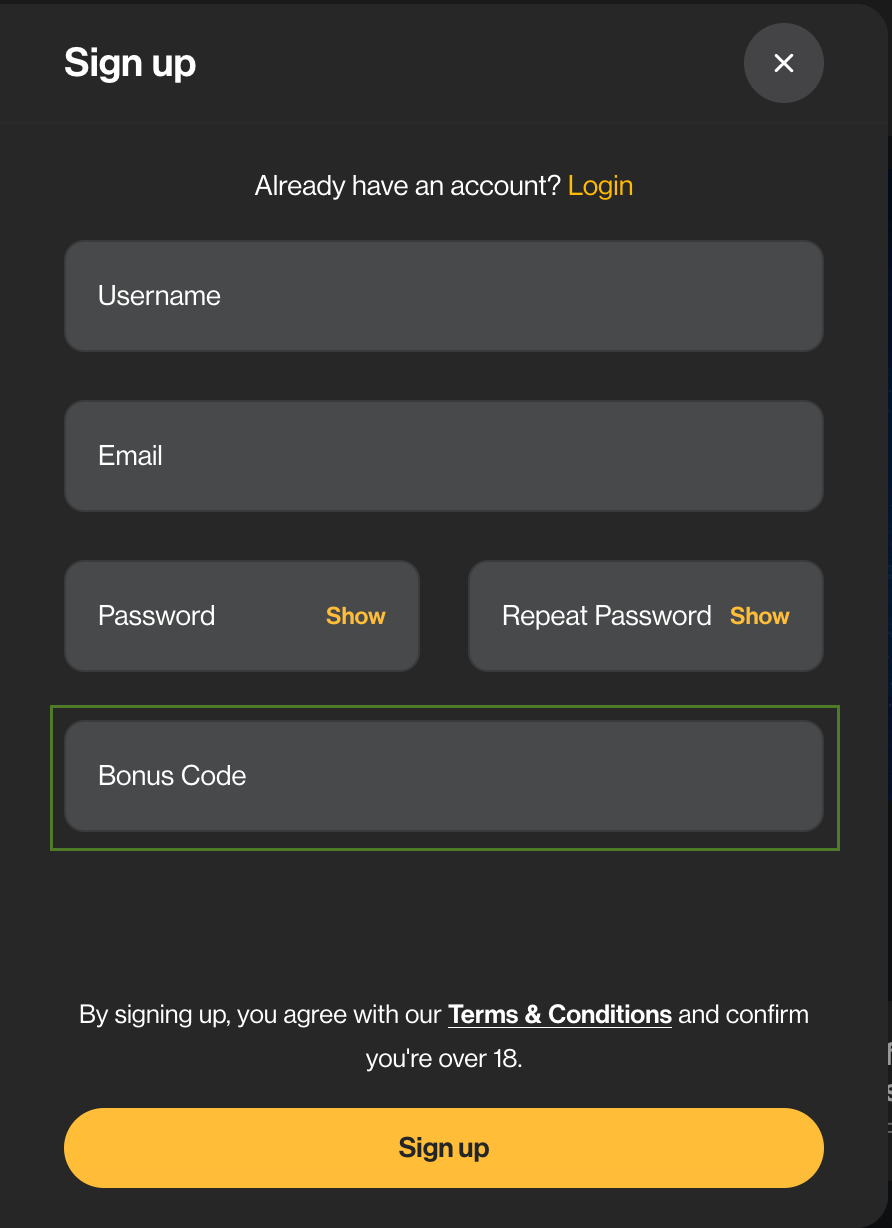This screenshot has height=1228, width=892.
Task: Click the X icon in the top corner
Action: [784, 63]
